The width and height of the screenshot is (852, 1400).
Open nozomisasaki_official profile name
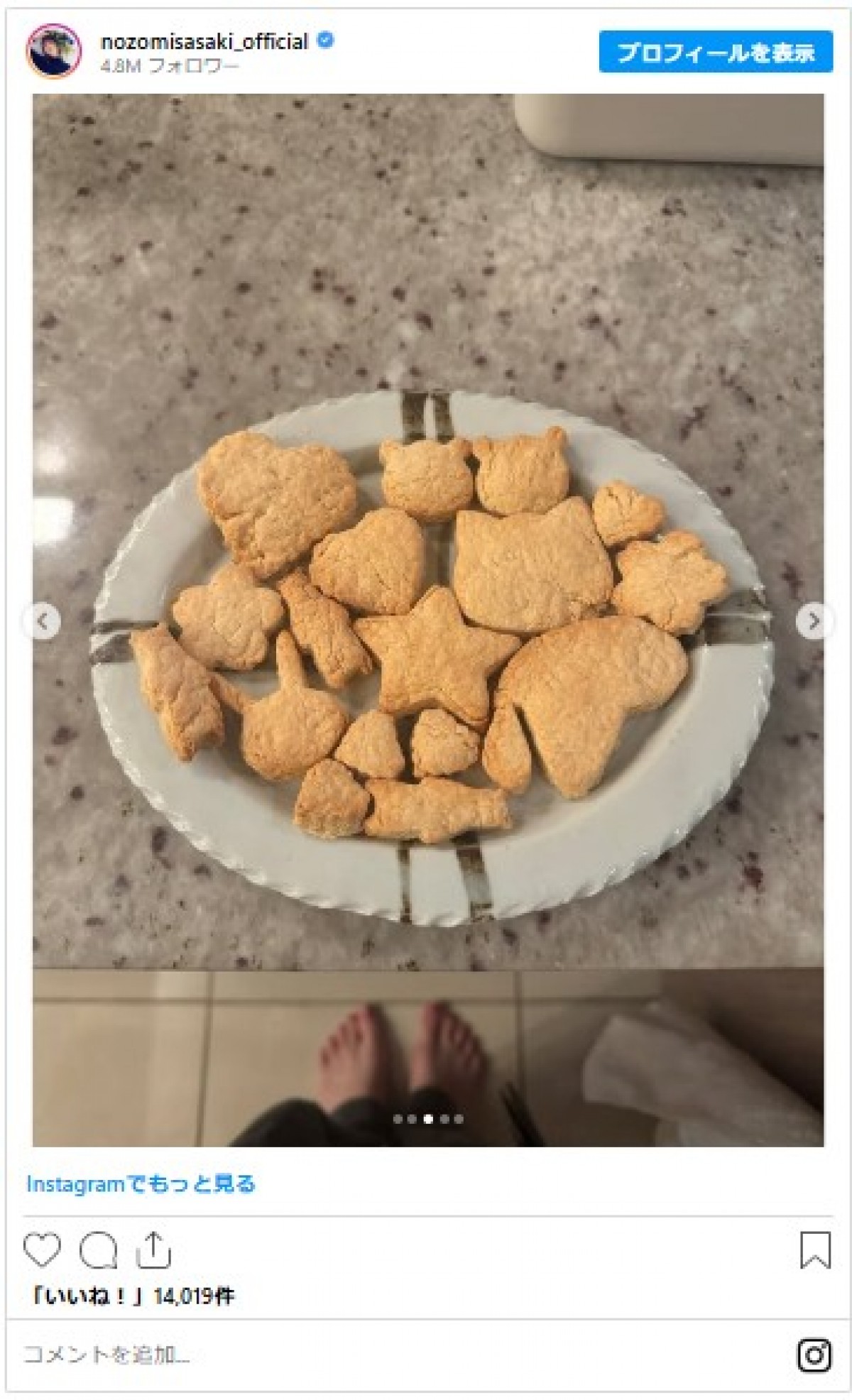click(204, 42)
